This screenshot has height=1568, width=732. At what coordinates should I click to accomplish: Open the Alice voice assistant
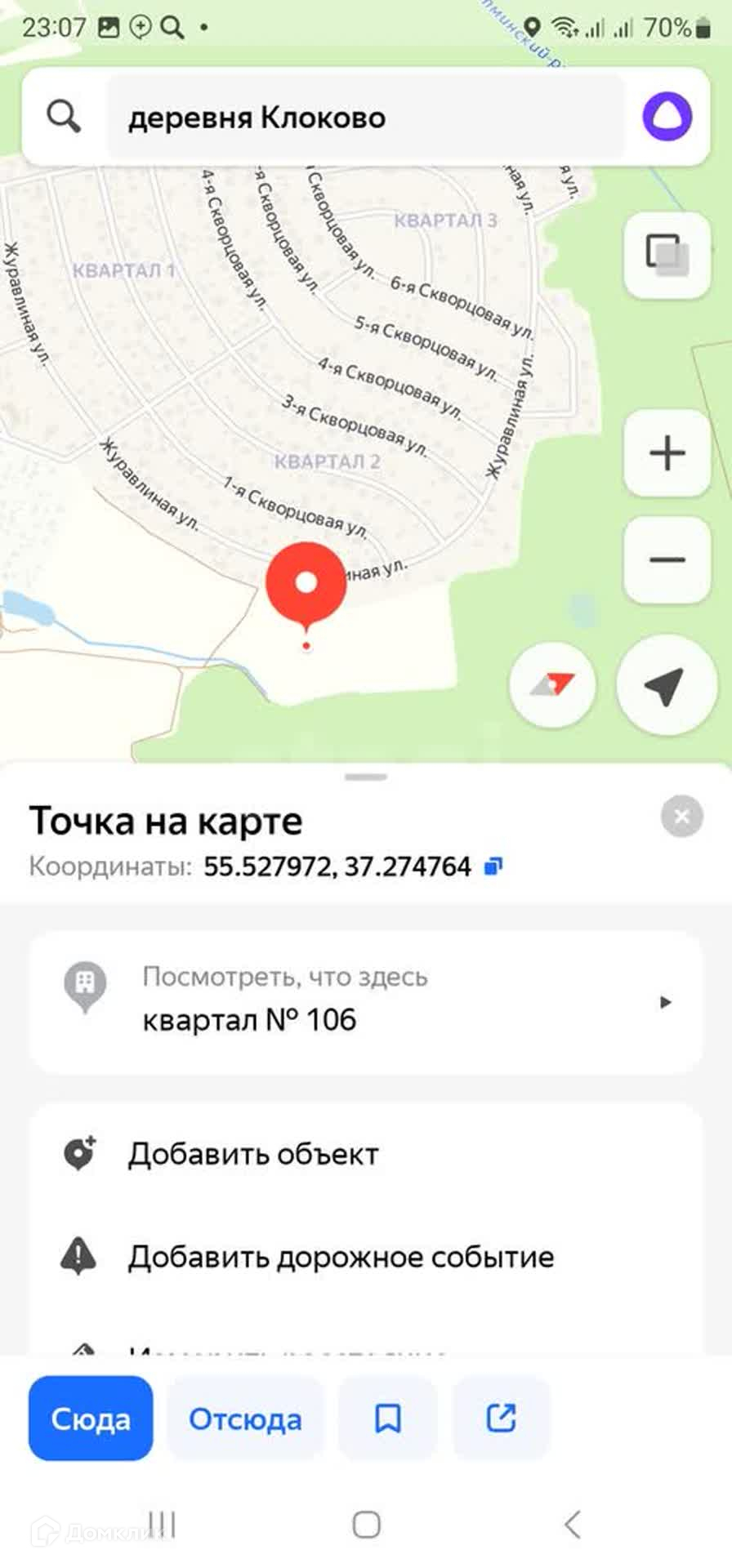click(667, 117)
